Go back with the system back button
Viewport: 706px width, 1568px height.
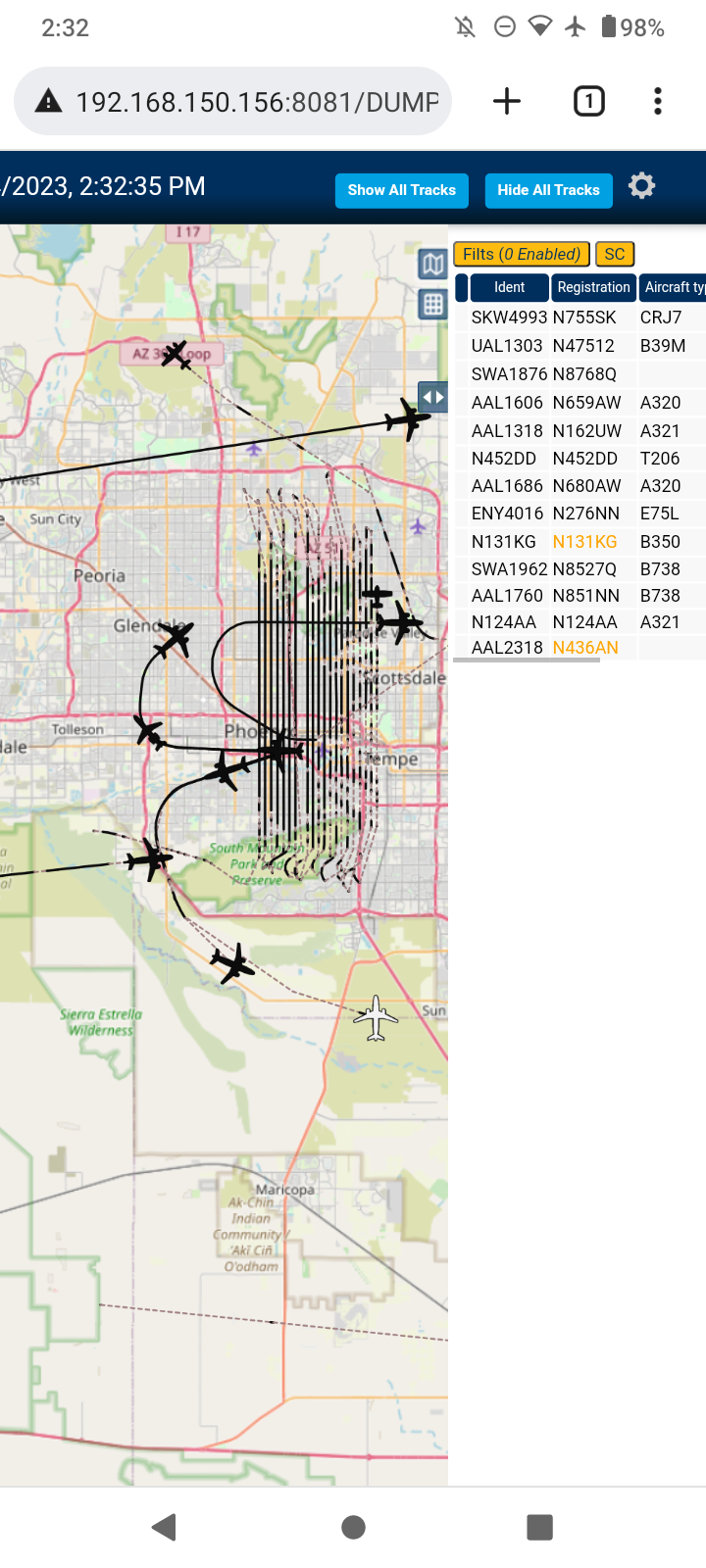point(165,1527)
